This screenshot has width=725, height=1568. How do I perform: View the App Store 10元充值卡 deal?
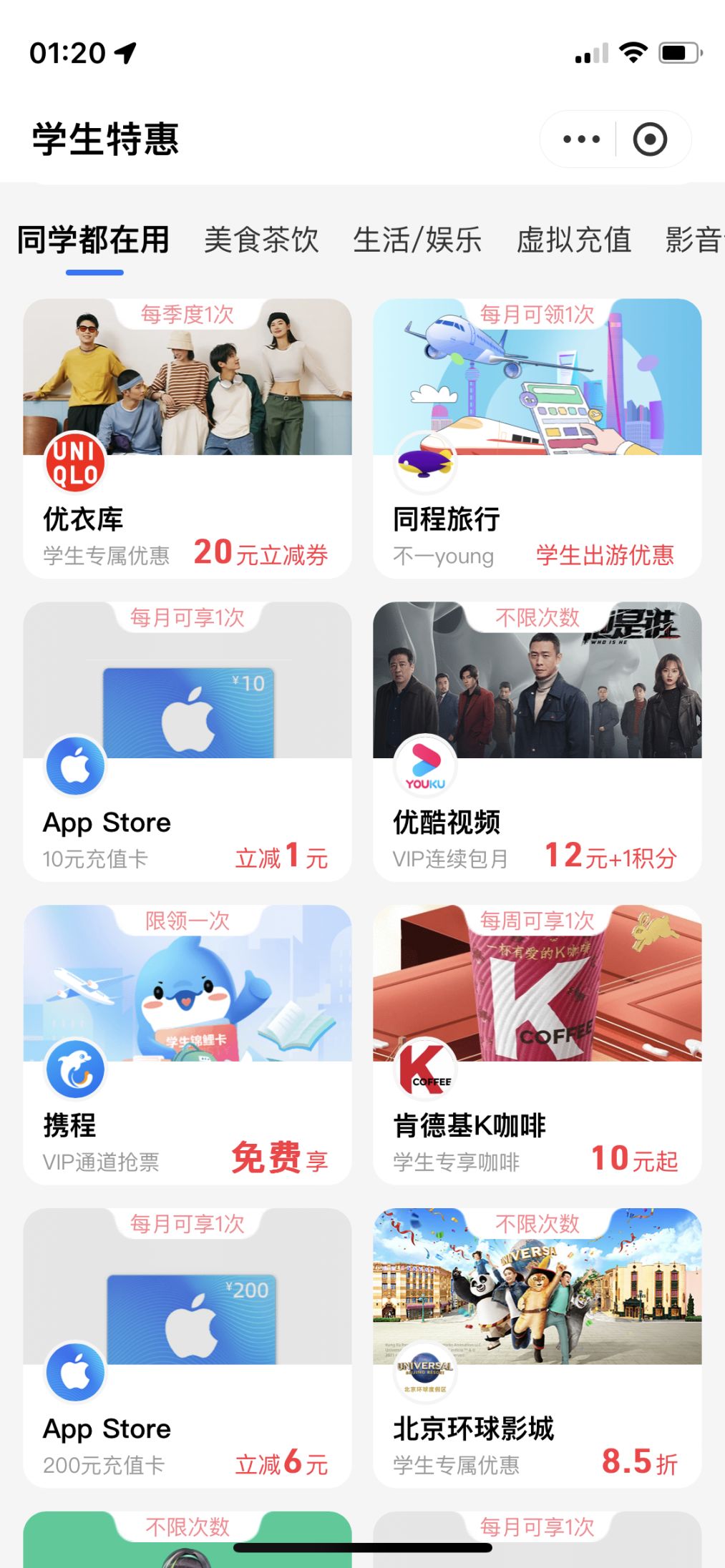[188, 741]
